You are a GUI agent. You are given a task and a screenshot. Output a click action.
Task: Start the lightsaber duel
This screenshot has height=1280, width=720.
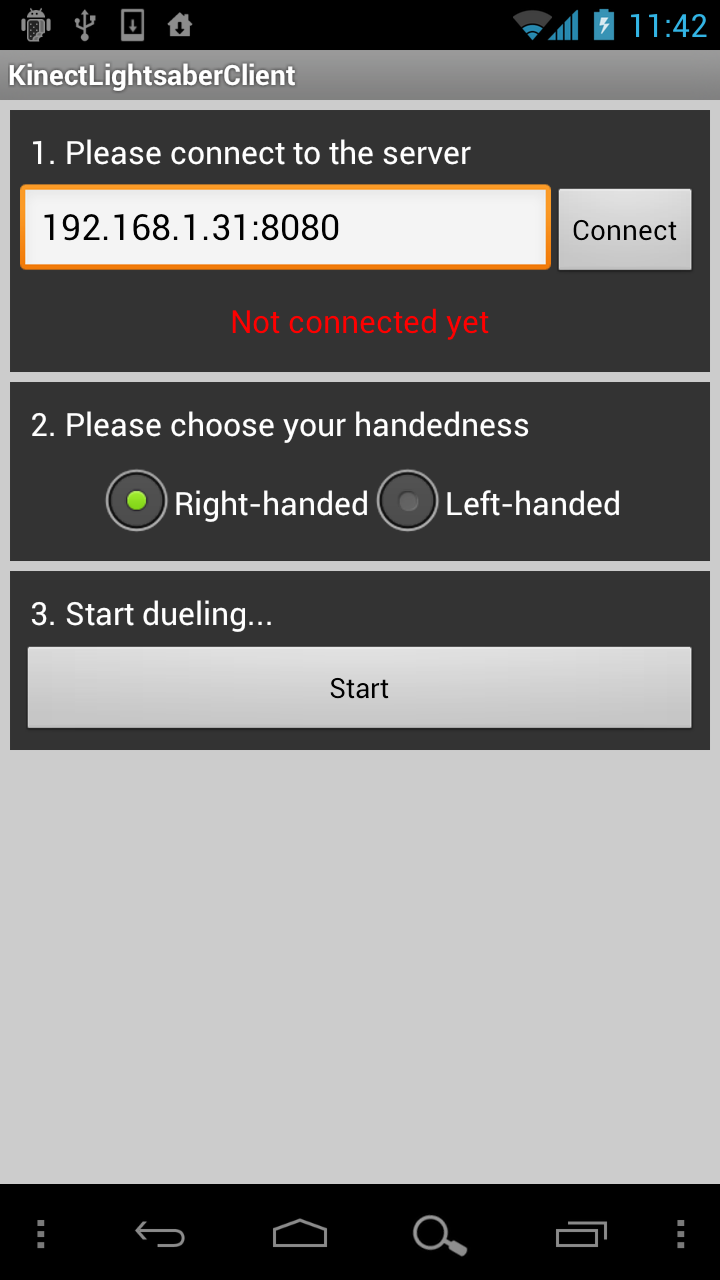[x=359, y=688]
